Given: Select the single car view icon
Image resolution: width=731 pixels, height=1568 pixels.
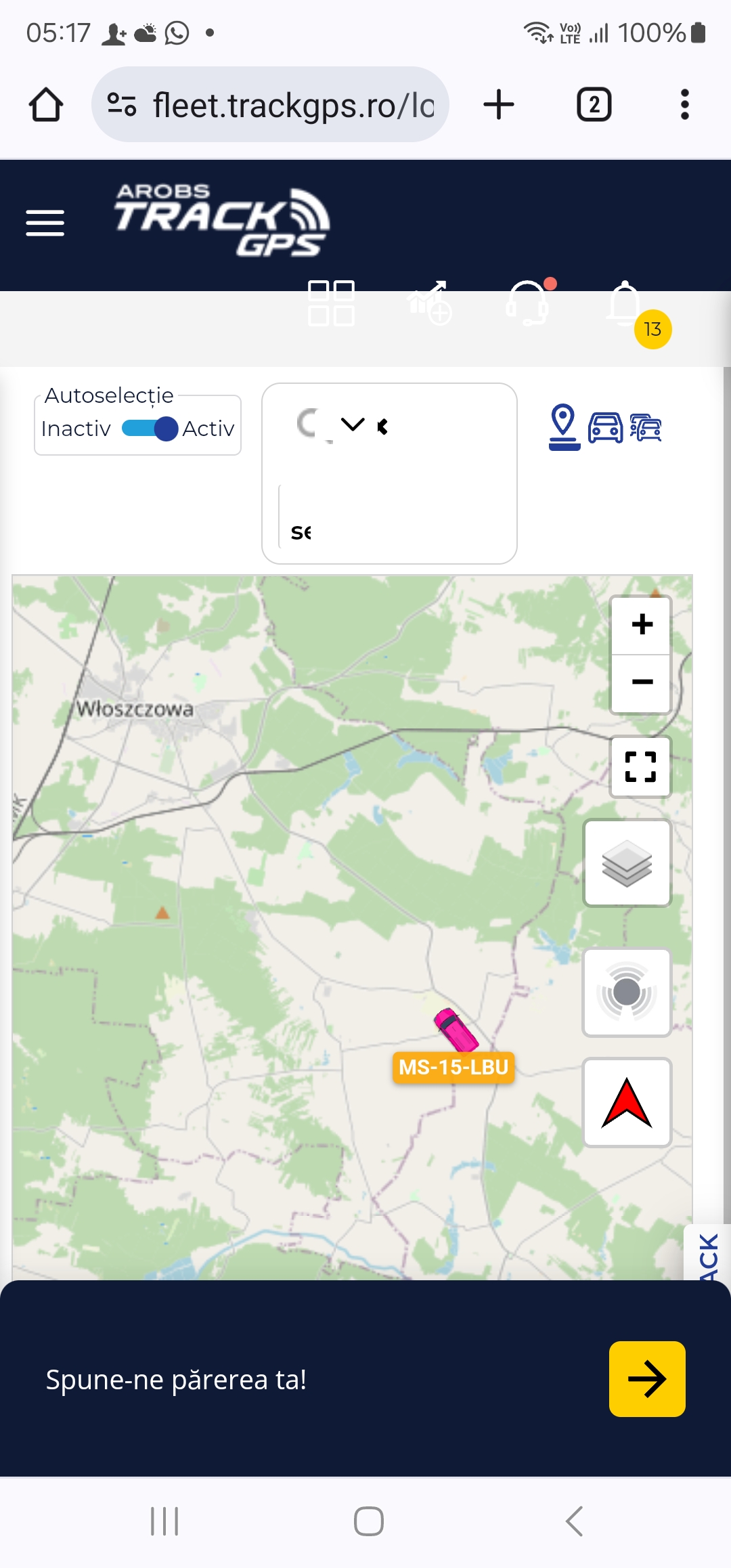Looking at the screenshot, I should tap(605, 428).
